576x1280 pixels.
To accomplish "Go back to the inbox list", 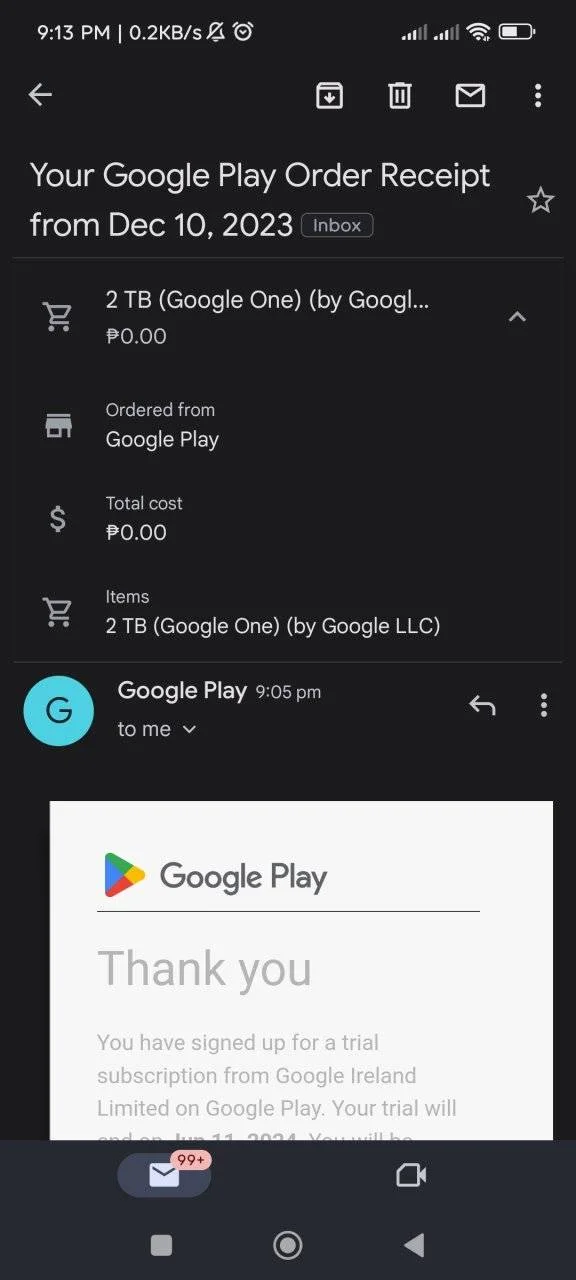I will tap(40, 95).
